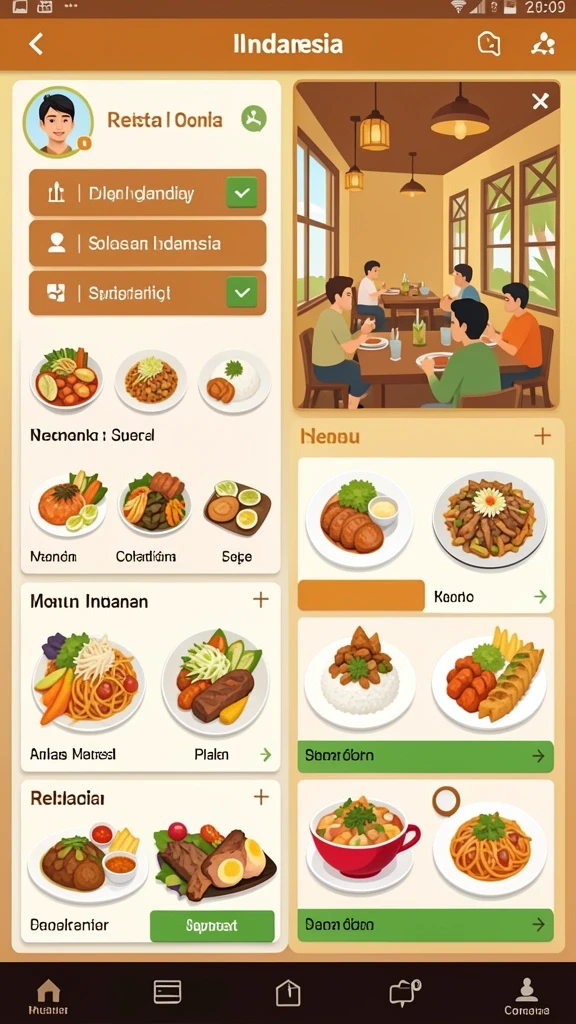
Task: Go back using the top-left arrow
Action: click(x=36, y=44)
